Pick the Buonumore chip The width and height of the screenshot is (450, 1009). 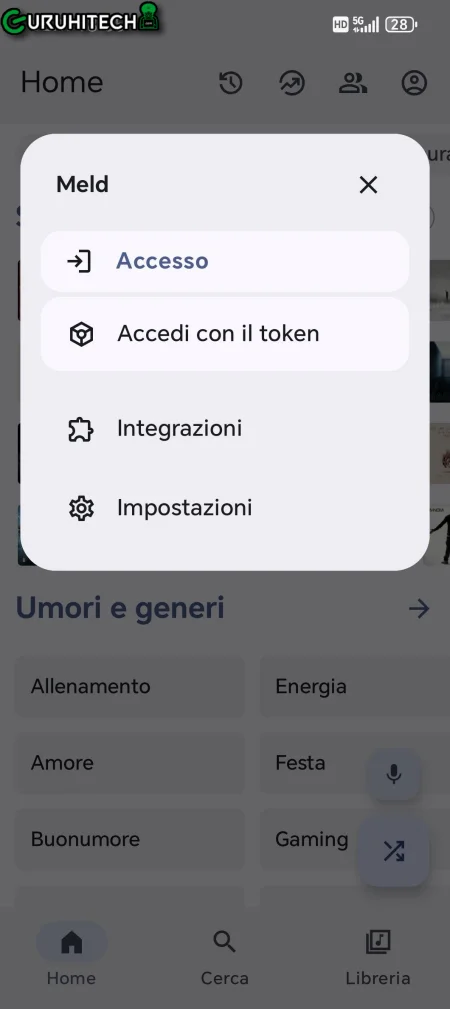[x=129, y=840]
